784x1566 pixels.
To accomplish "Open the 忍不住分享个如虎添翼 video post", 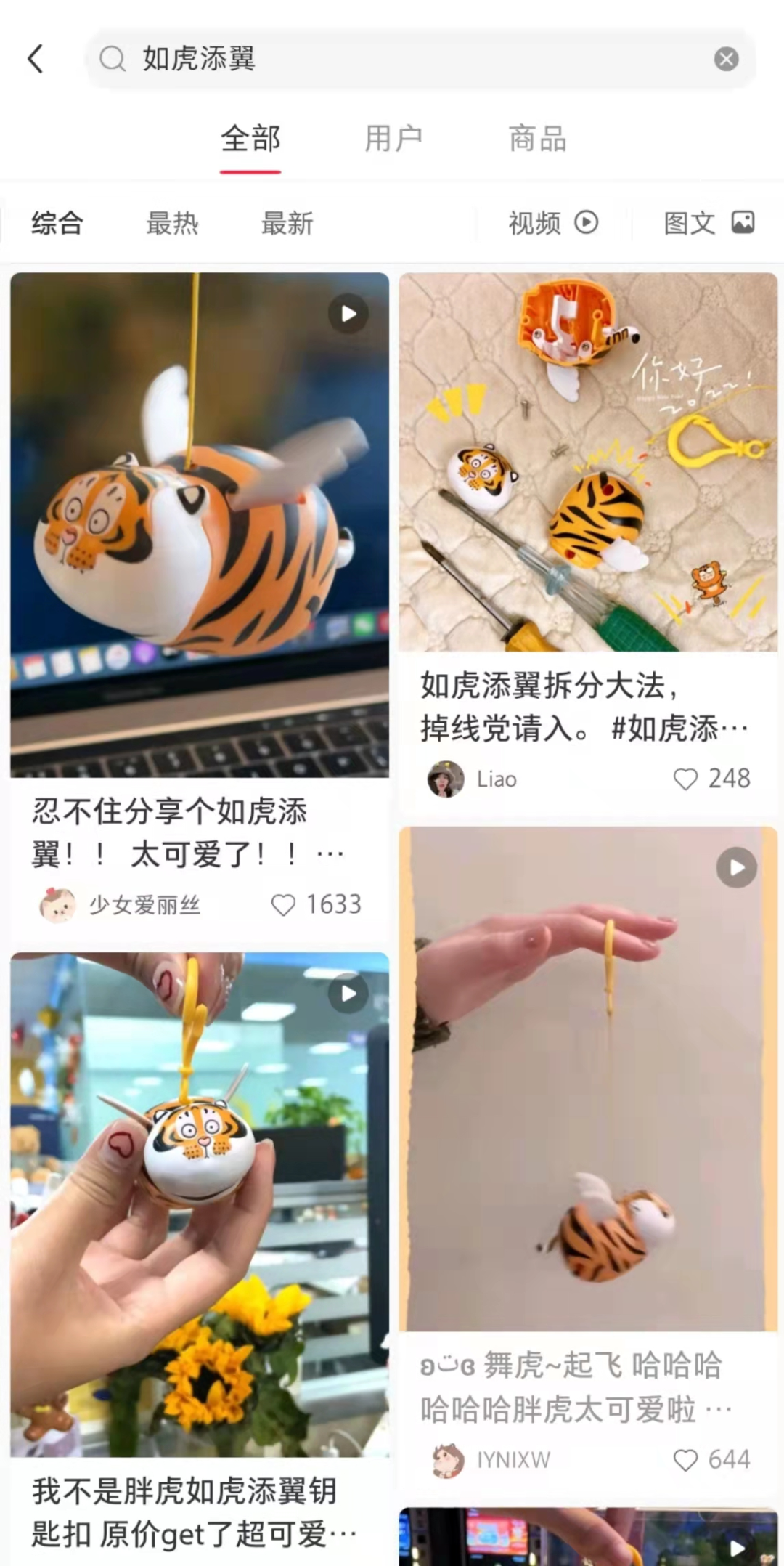I will [200, 524].
